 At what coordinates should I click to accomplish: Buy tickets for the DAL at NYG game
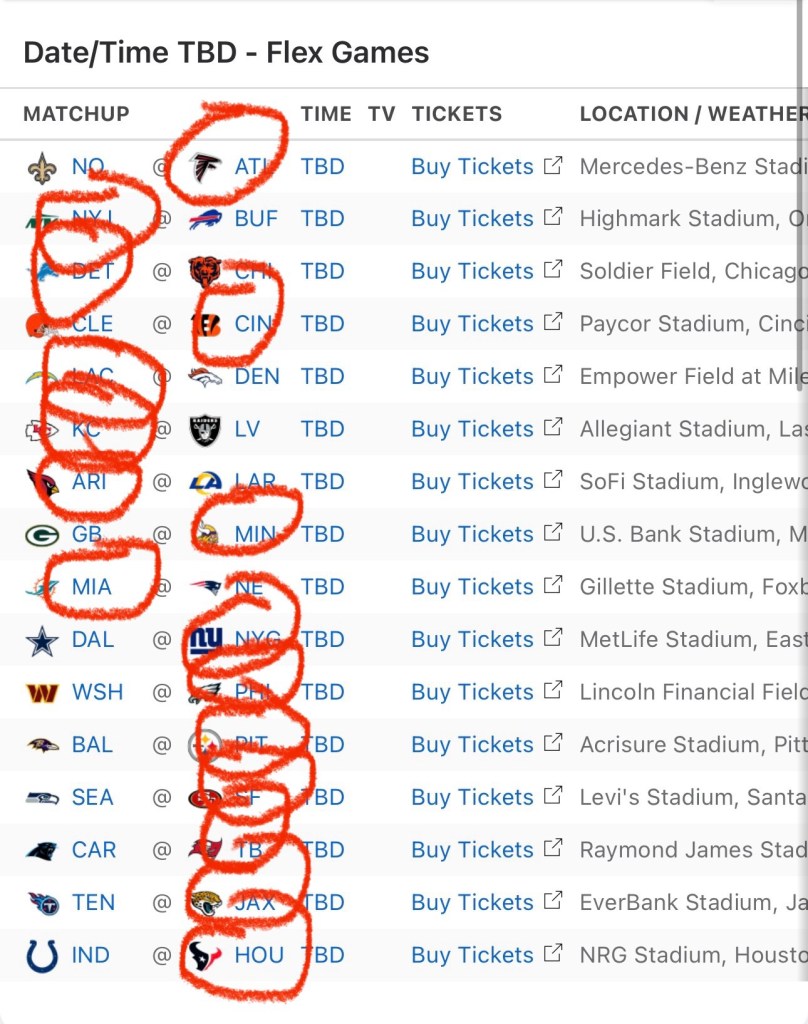[x=472, y=639]
